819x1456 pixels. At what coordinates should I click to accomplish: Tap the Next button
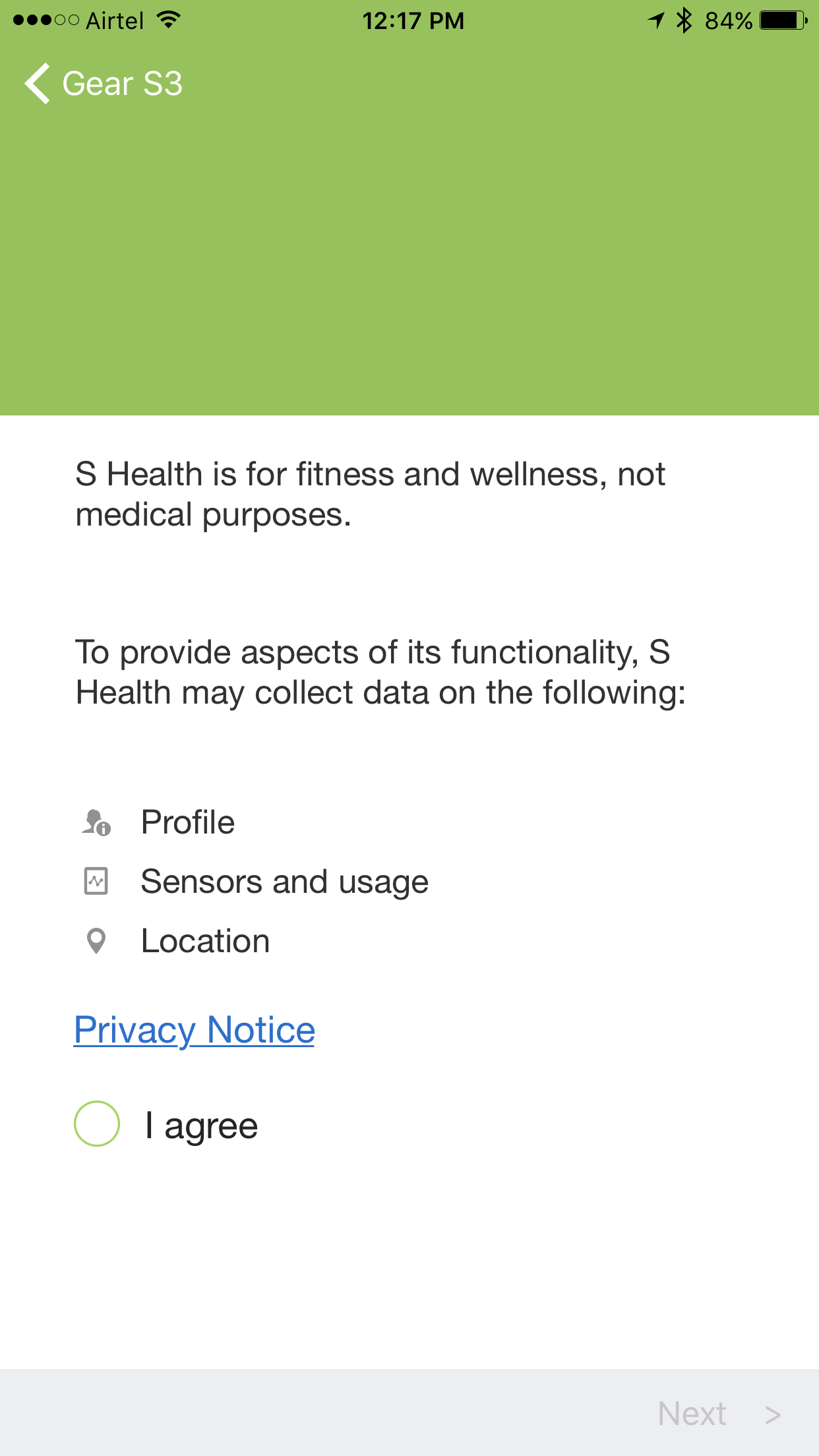click(717, 1413)
